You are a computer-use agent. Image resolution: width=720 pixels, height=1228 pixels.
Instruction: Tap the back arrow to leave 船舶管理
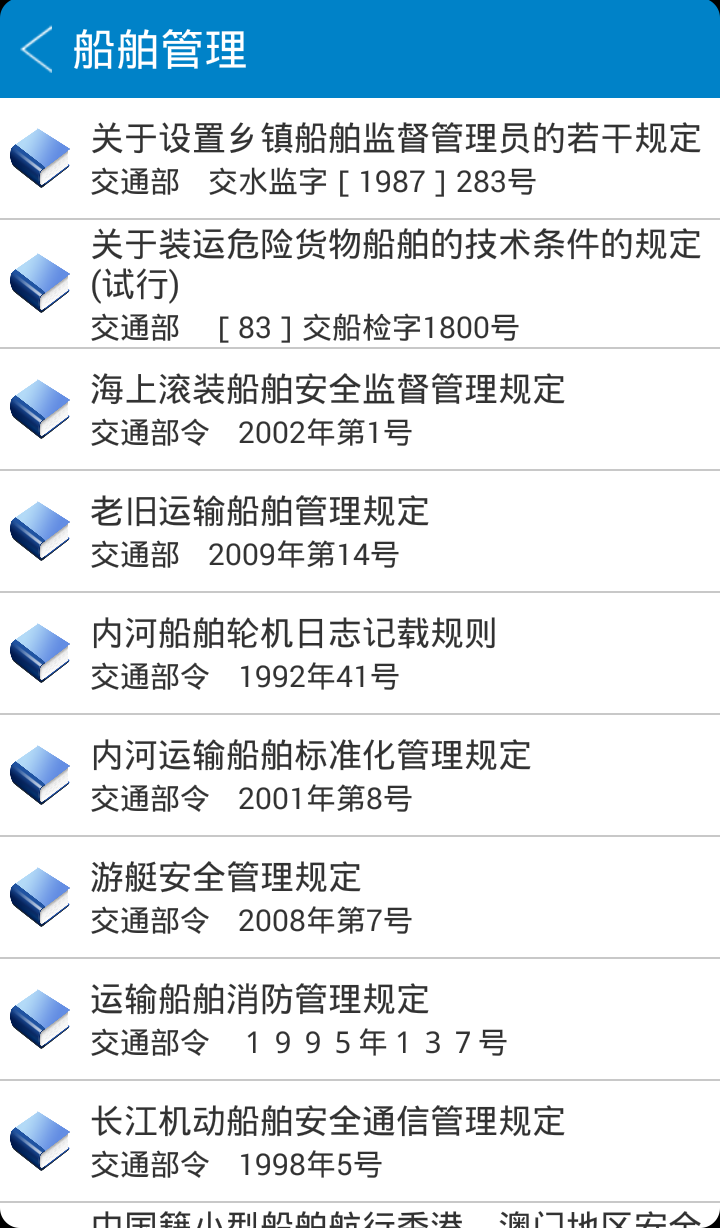[34, 48]
